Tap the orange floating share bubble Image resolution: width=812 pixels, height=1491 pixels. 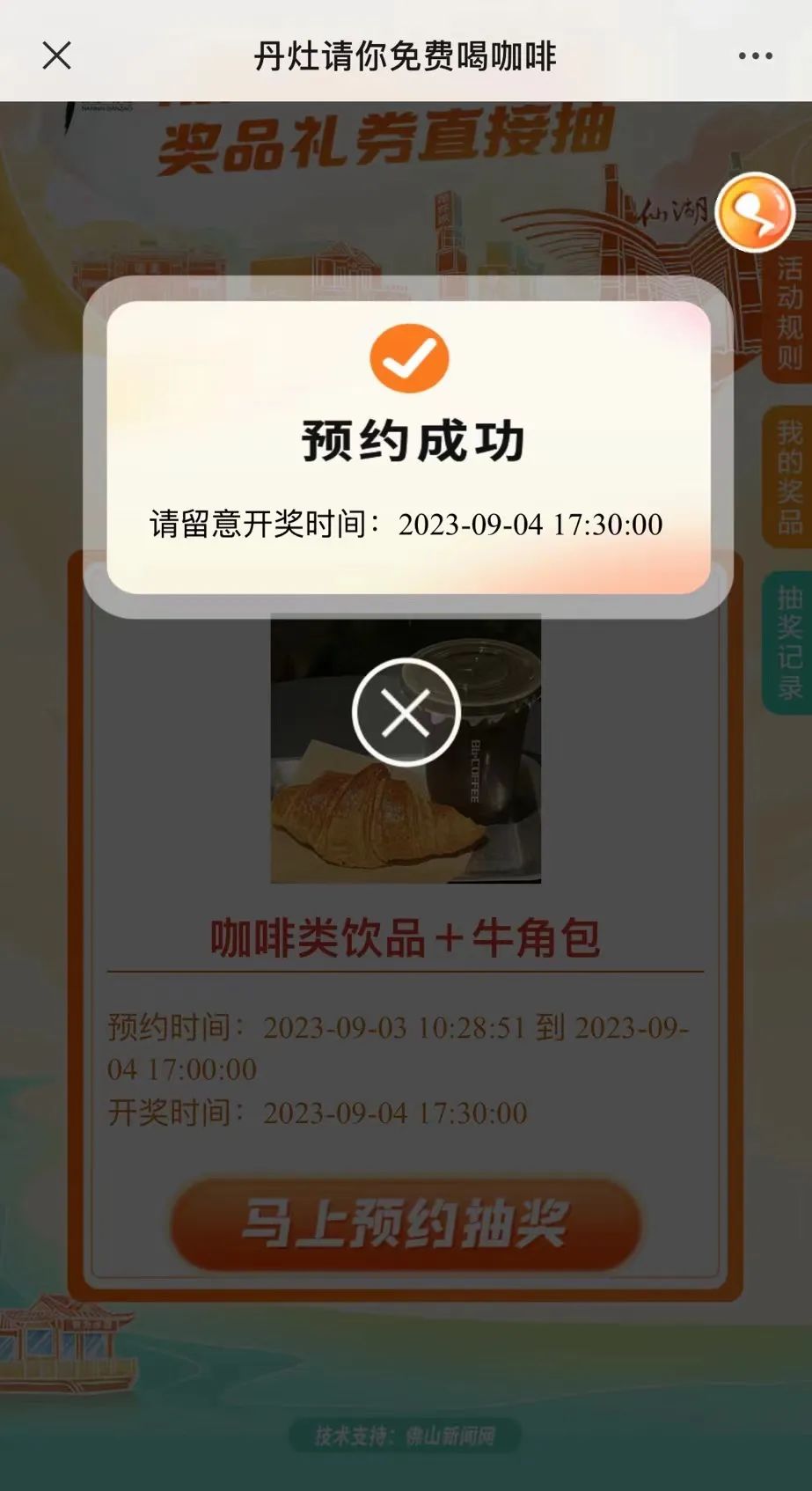click(x=755, y=212)
